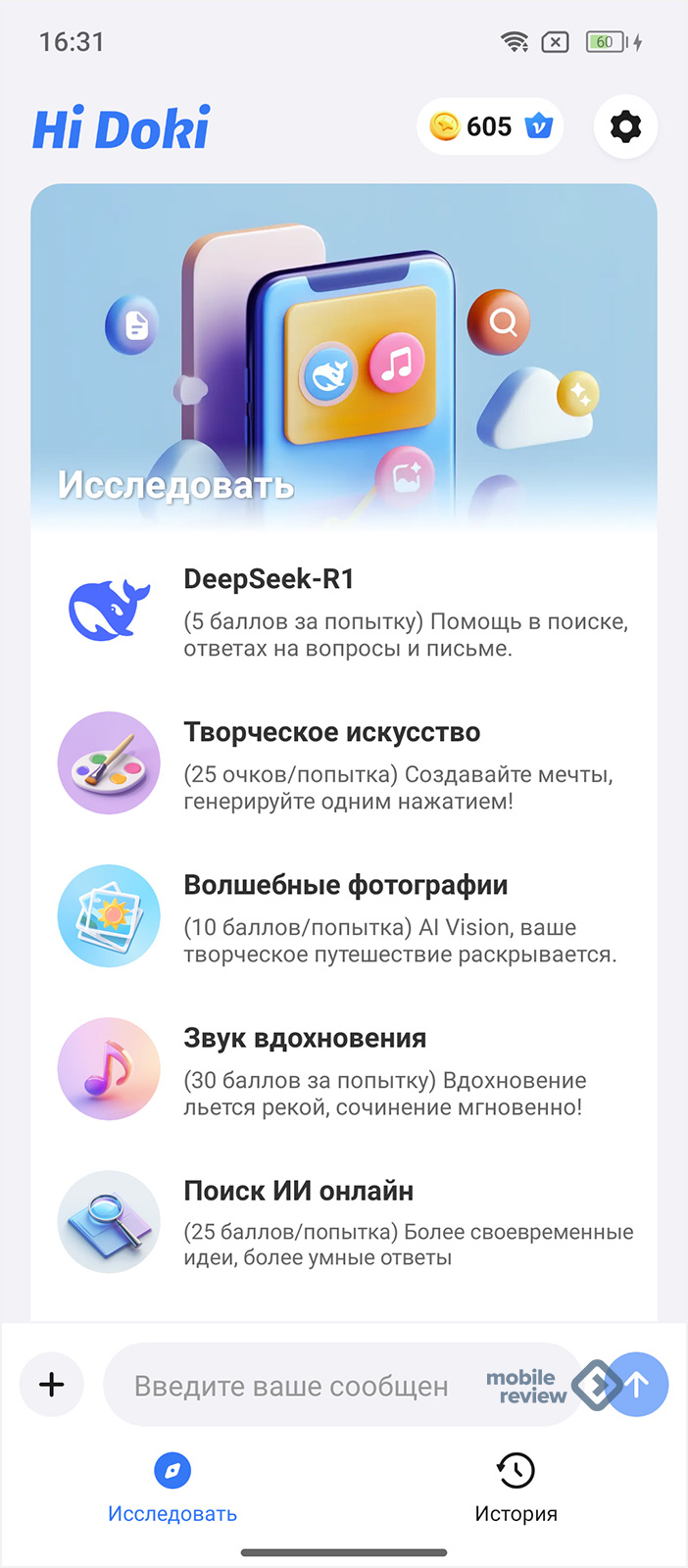
Task: Launch Поиск ИИ онлайн
Action: click(344, 1223)
